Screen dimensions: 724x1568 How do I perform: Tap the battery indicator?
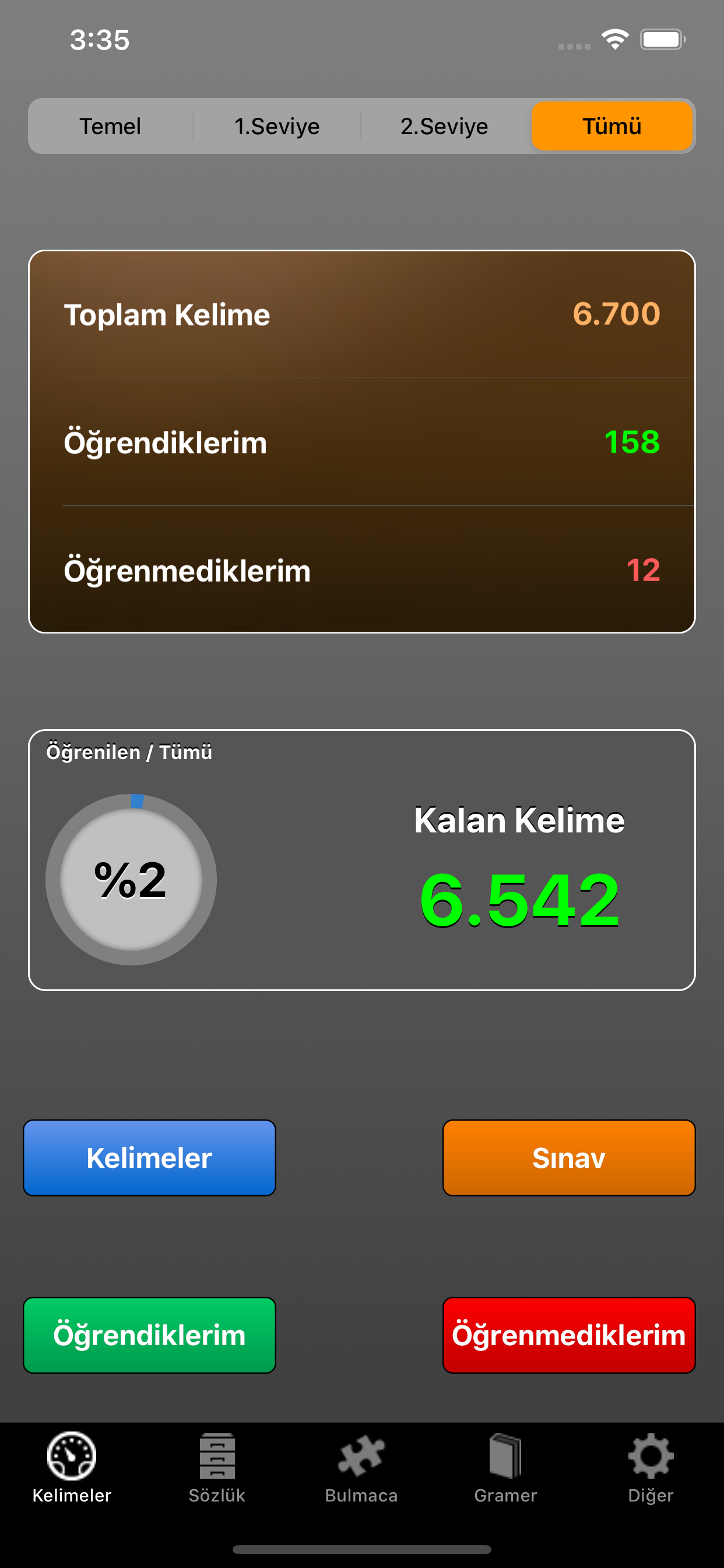click(x=663, y=40)
